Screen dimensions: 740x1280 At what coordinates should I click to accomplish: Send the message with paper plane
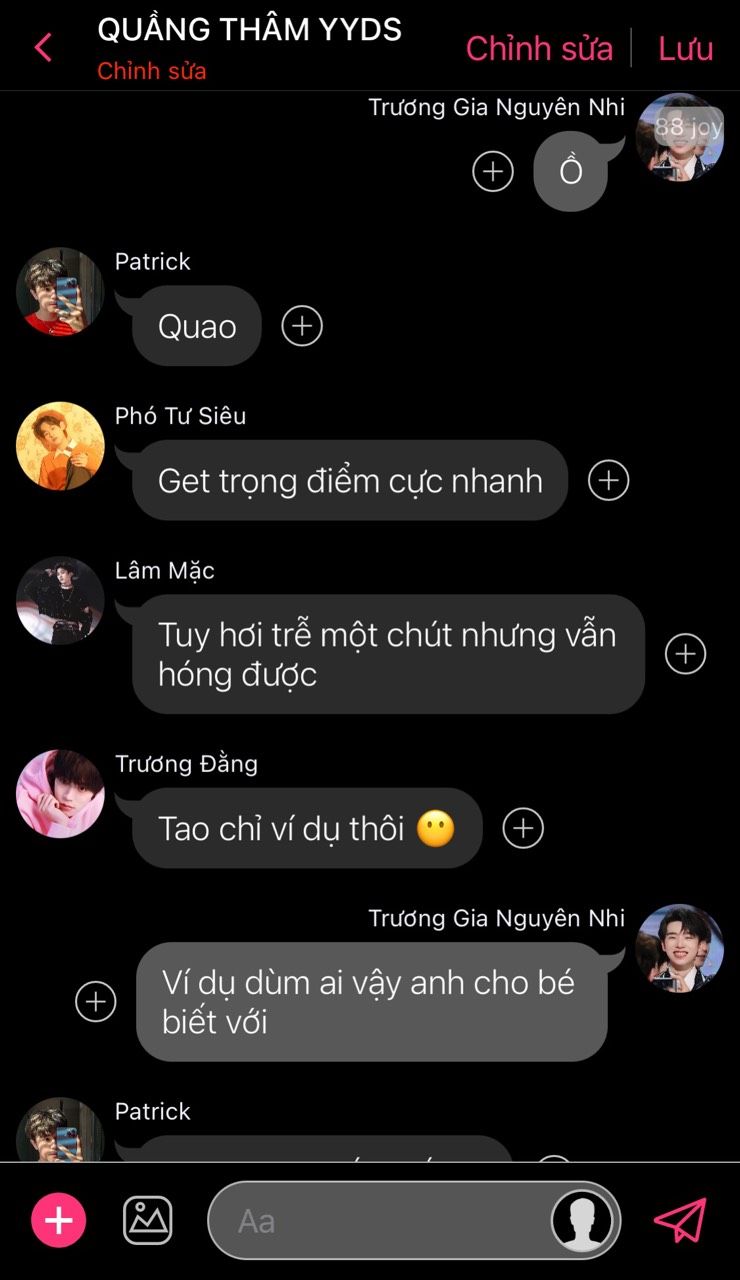(680, 1221)
